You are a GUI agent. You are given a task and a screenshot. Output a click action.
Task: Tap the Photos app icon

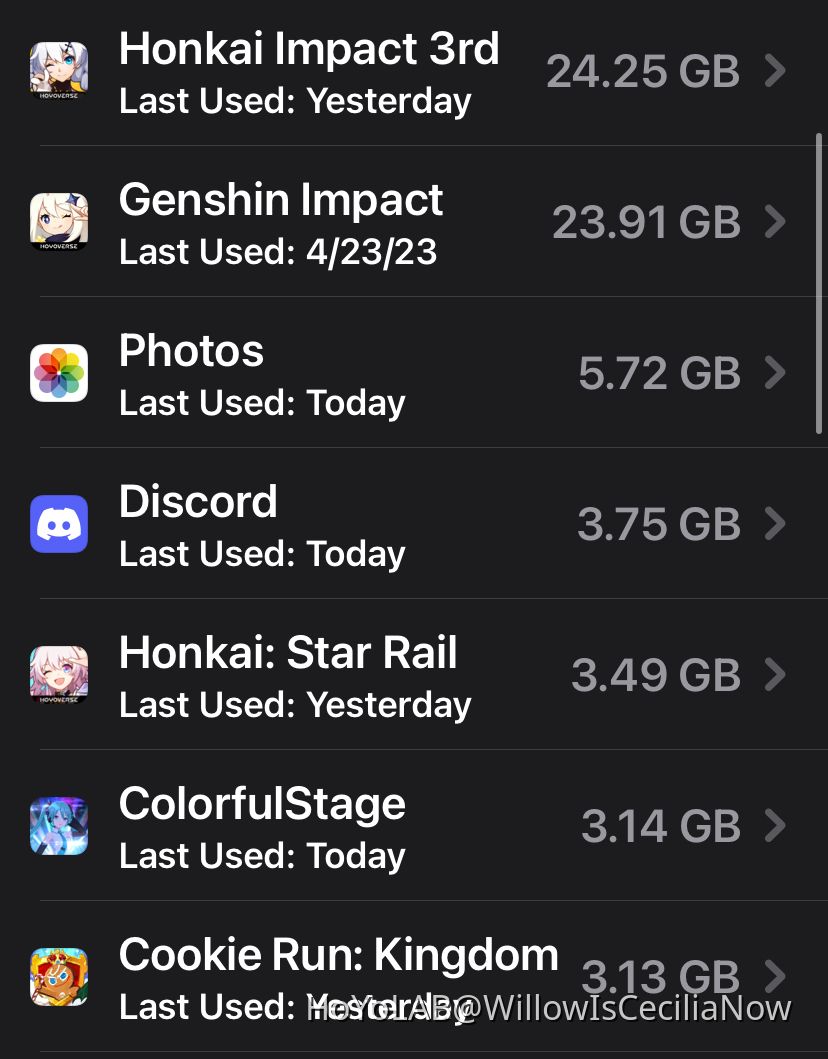pyautogui.click(x=59, y=372)
